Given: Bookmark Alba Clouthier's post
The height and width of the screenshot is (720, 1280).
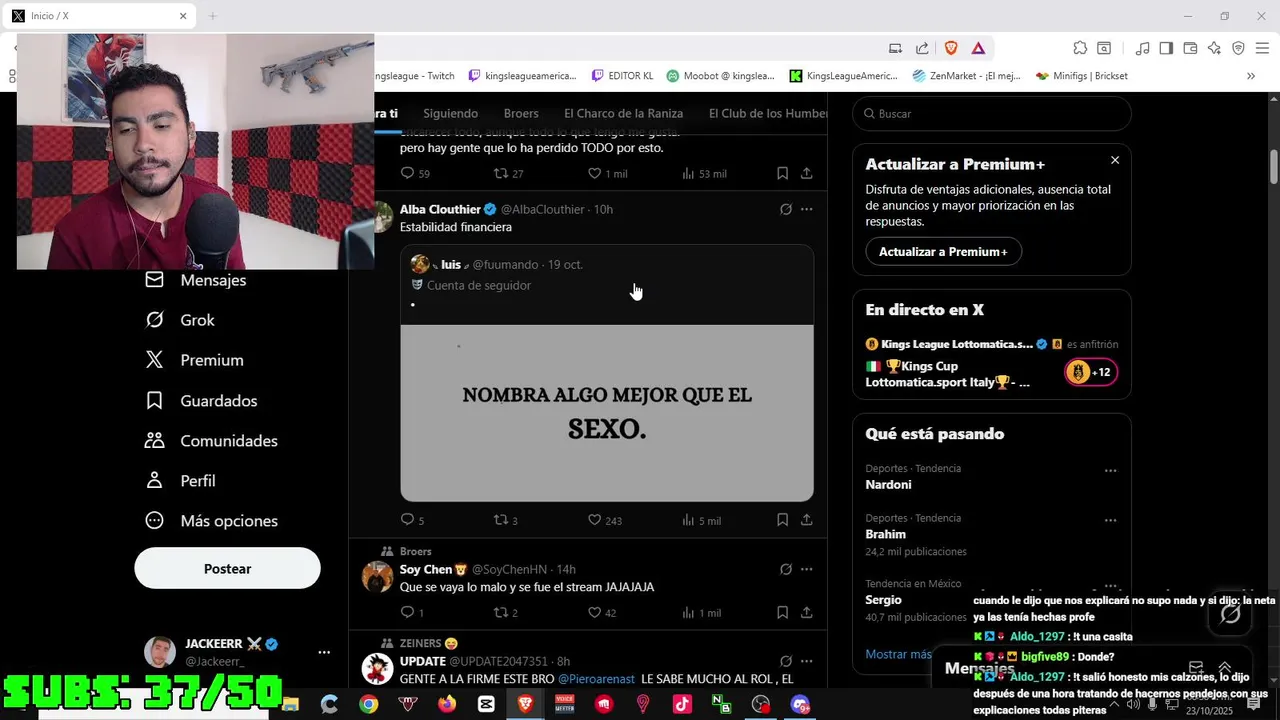Looking at the screenshot, I should tap(782, 520).
